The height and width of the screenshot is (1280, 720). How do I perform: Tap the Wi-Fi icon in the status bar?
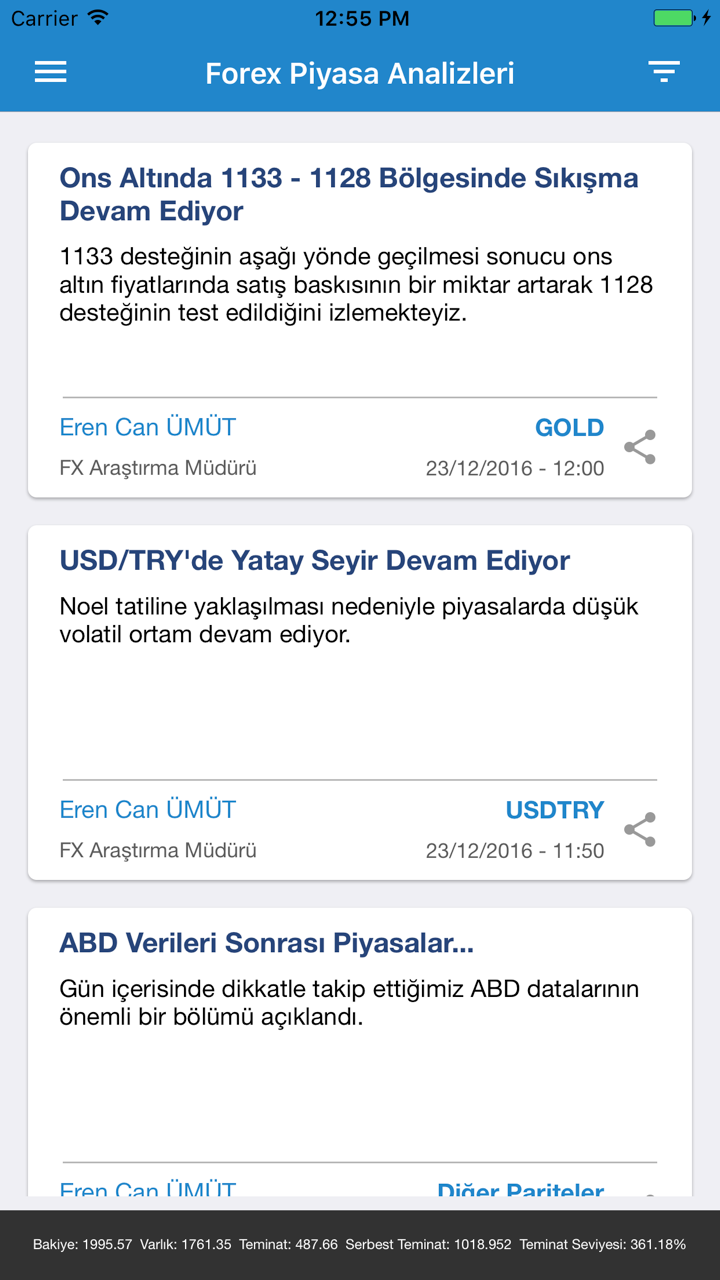pyautogui.click(x=95, y=17)
